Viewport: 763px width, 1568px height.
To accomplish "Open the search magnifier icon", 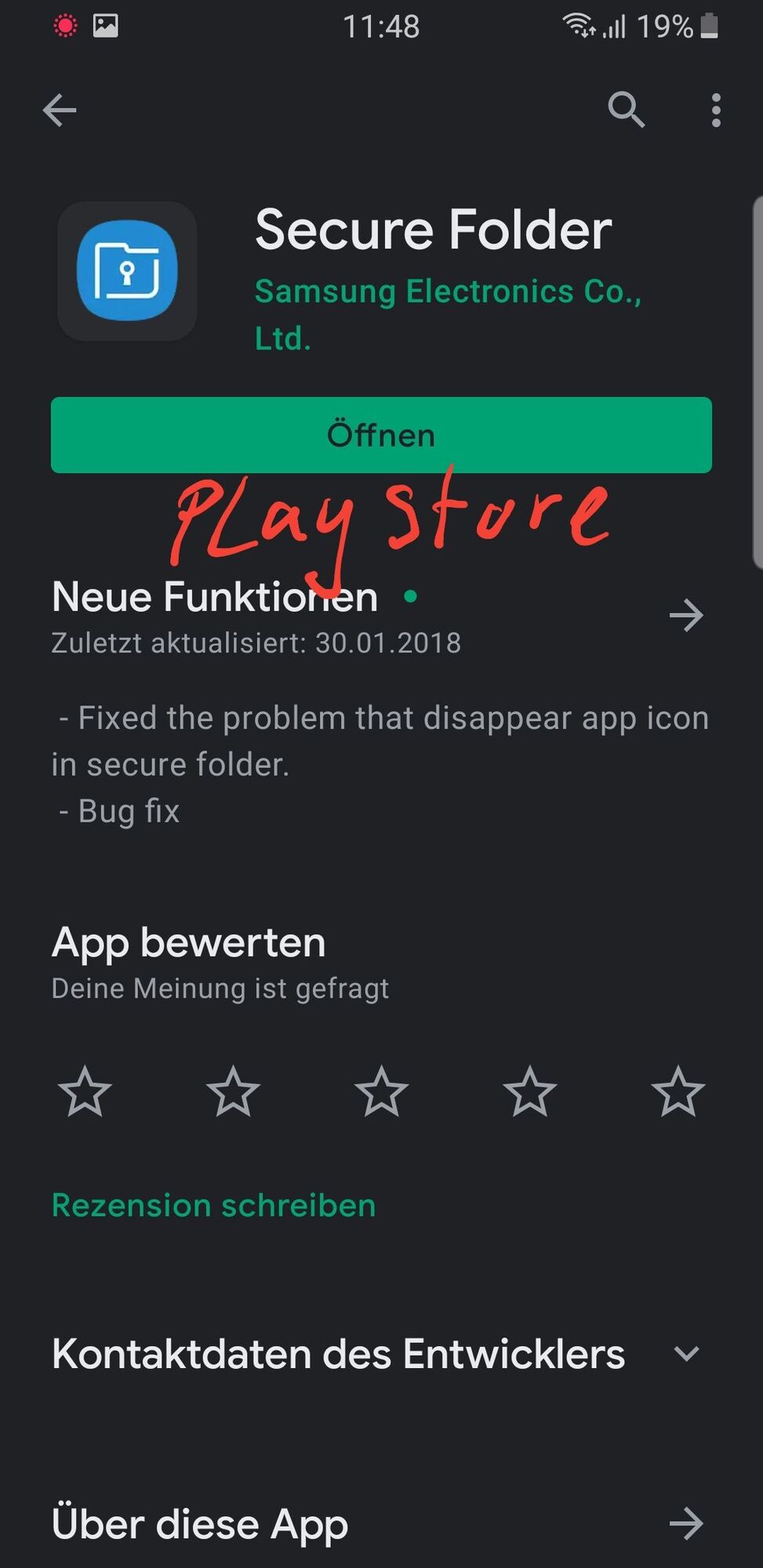I will point(626,110).
